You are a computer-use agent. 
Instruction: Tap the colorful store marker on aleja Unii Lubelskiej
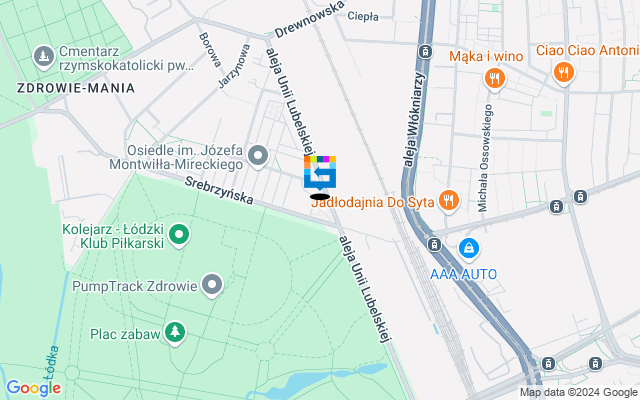[320, 172]
